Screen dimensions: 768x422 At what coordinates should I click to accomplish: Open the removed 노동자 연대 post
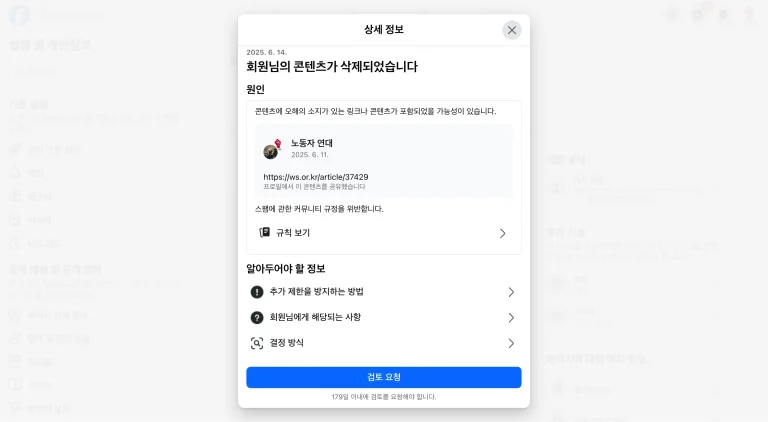(x=383, y=160)
